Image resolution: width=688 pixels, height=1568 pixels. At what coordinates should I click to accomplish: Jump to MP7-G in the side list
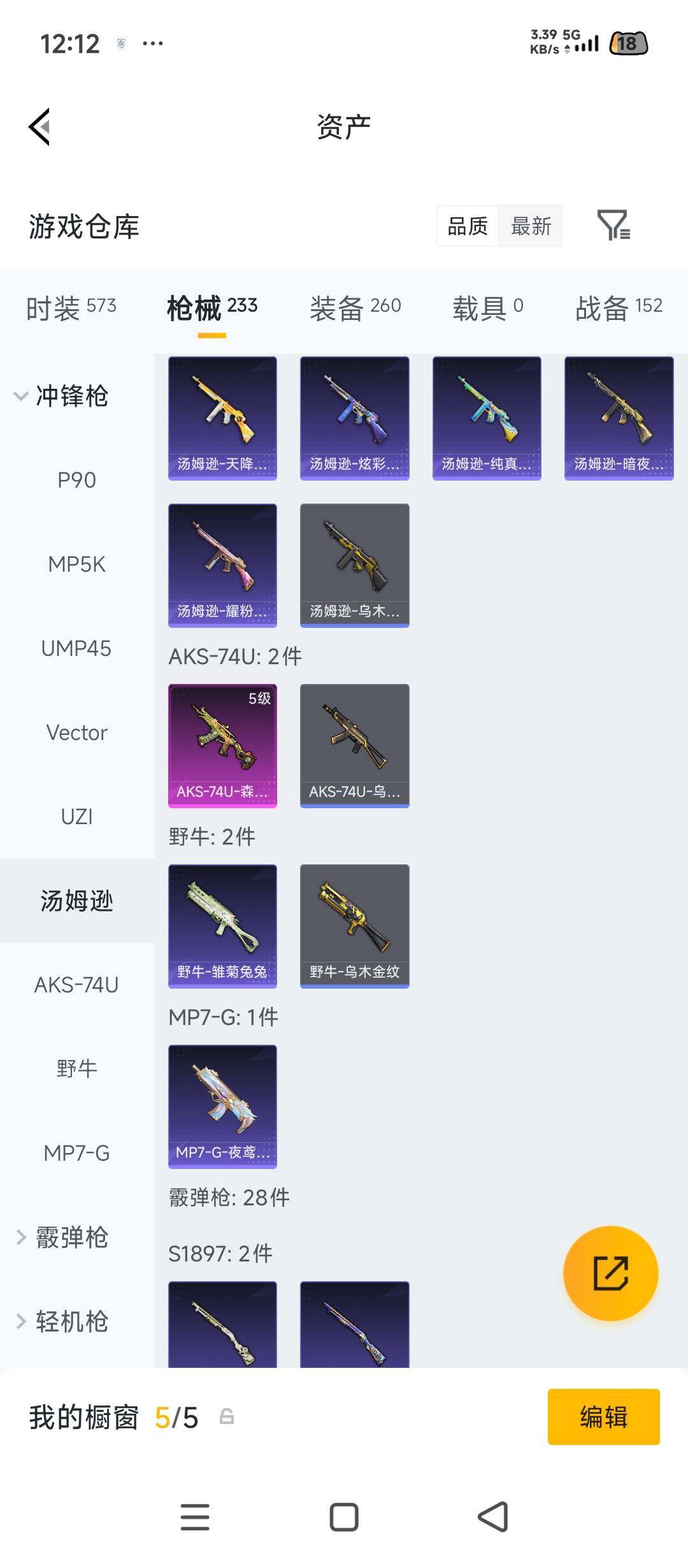[76, 1153]
